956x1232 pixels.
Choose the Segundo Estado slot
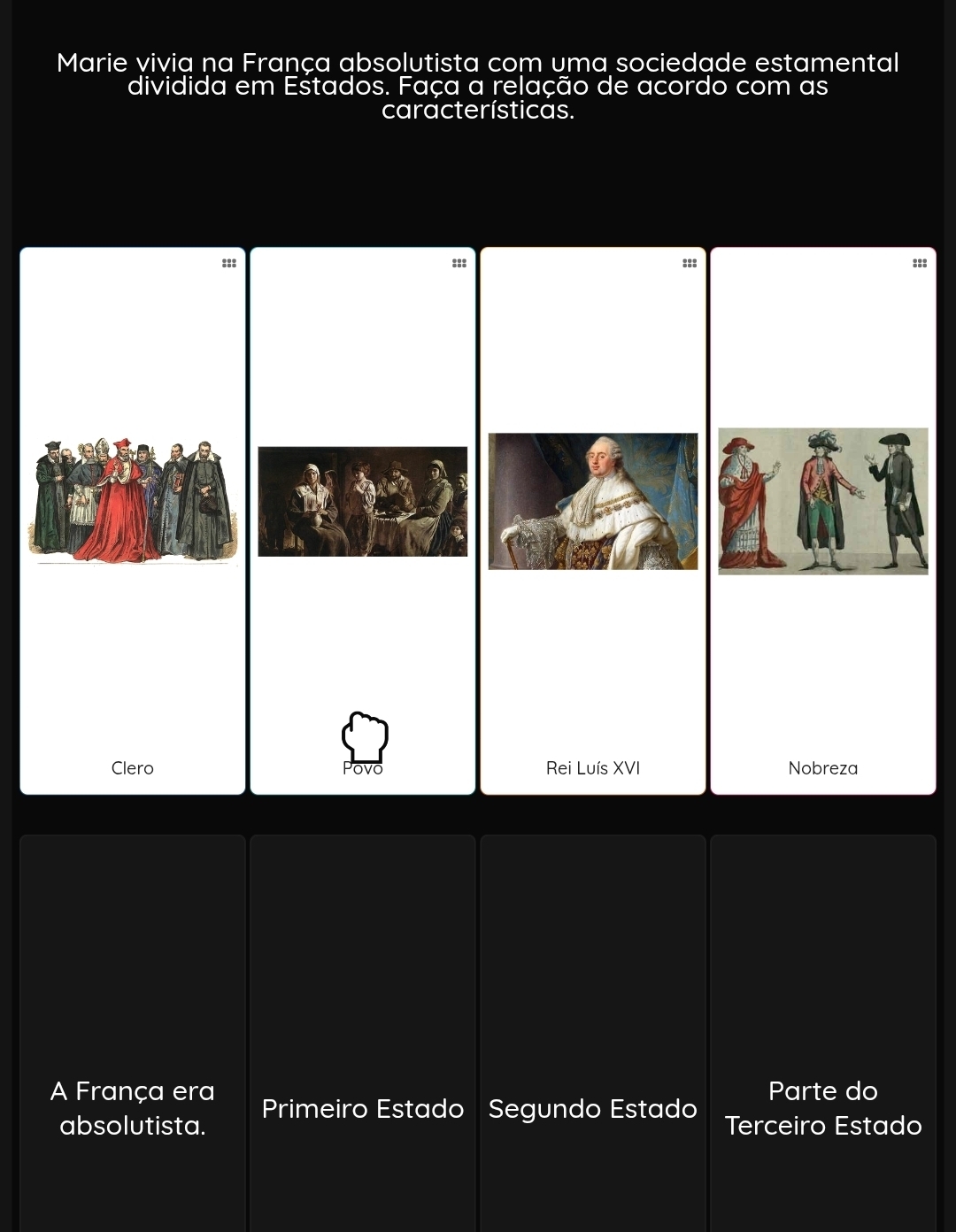593,1031
